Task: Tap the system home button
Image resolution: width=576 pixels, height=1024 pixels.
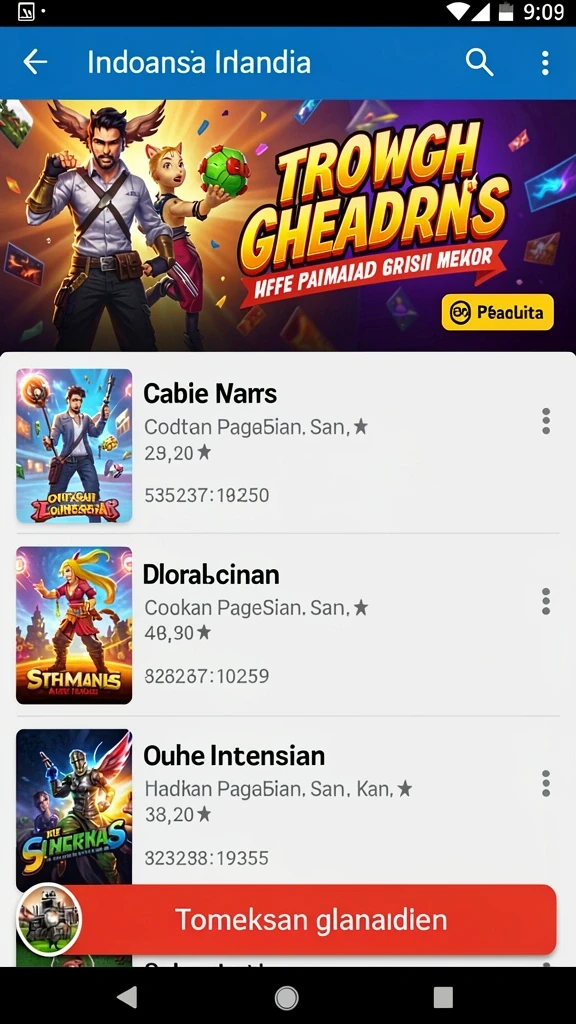Action: pos(286,997)
